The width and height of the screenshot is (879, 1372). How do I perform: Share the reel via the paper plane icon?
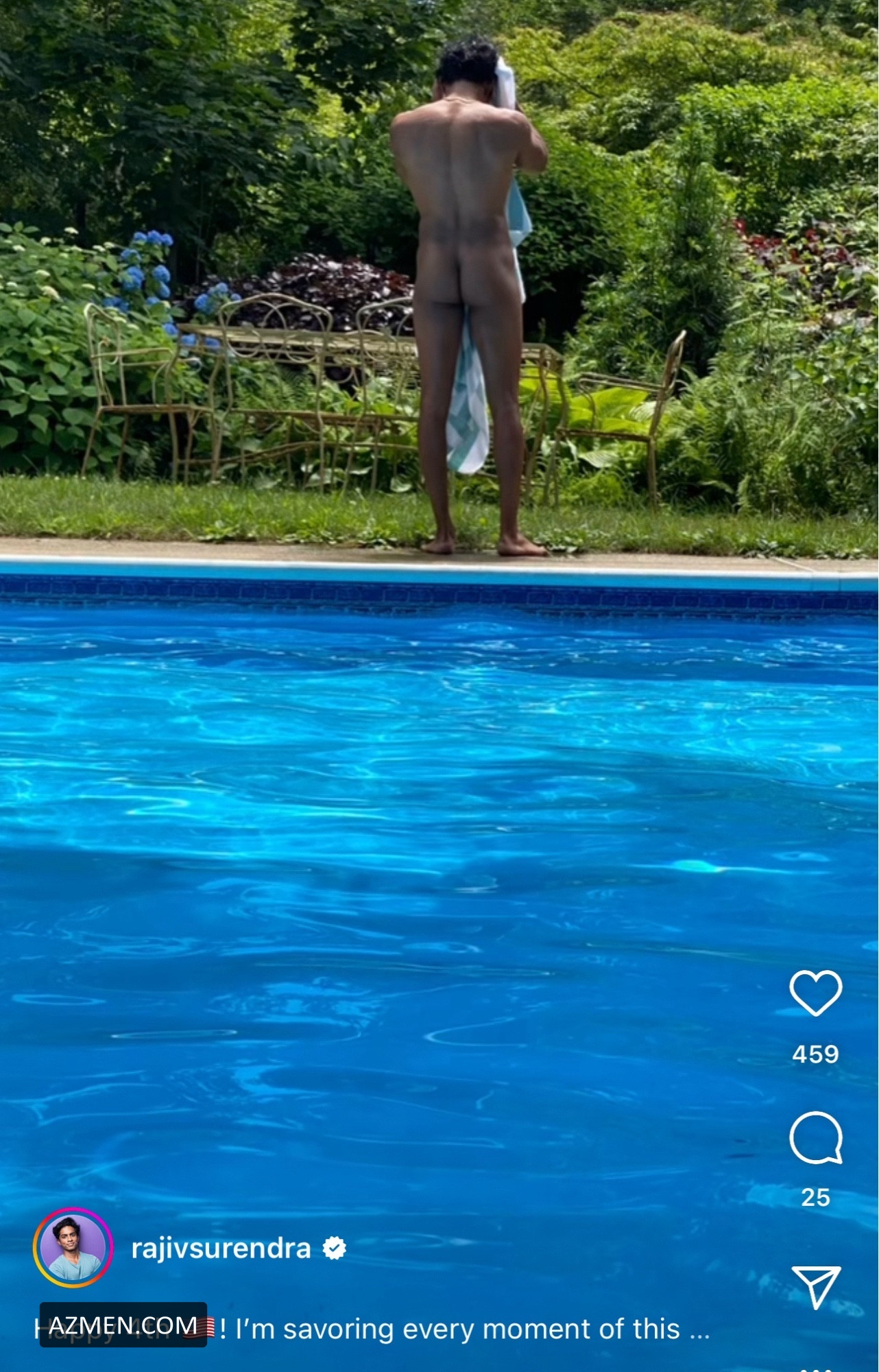pyautogui.click(x=816, y=1287)
